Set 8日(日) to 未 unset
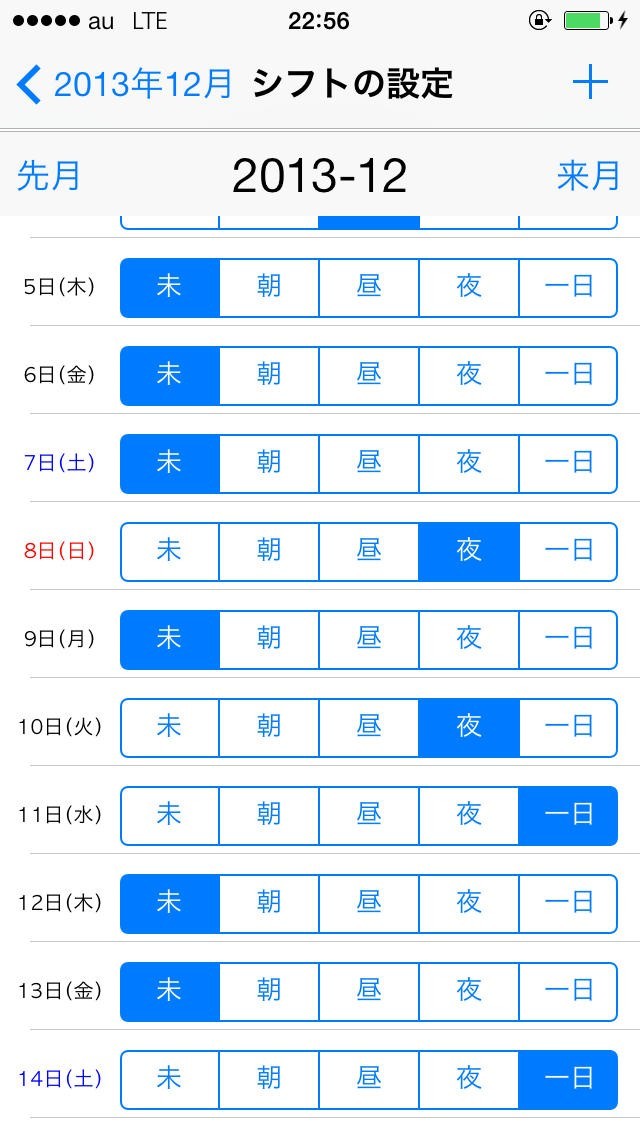The image size is (640, 1136). (169, 551)
